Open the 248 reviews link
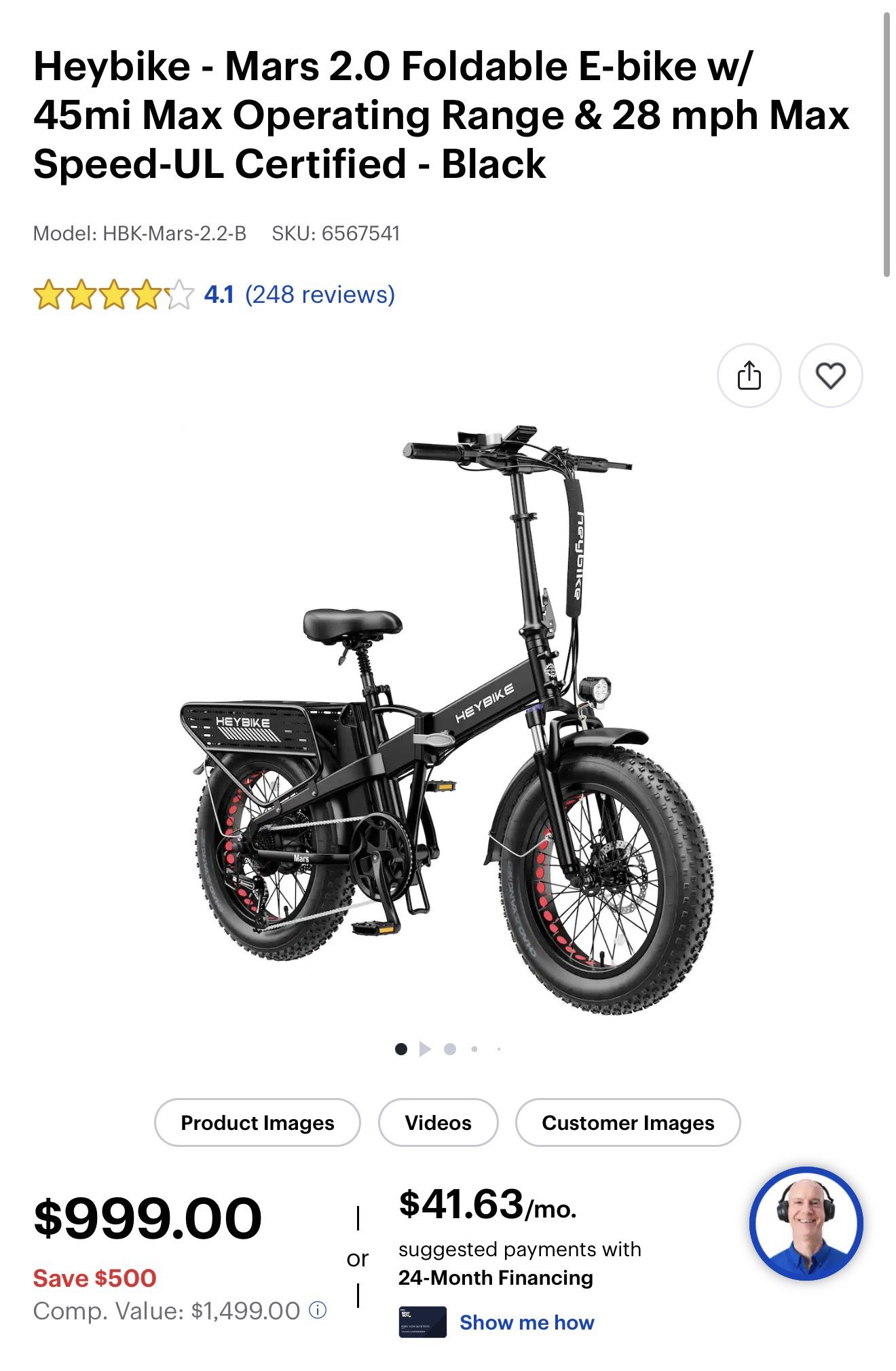Screen dimensions: 896x1371 click(320, 295)
